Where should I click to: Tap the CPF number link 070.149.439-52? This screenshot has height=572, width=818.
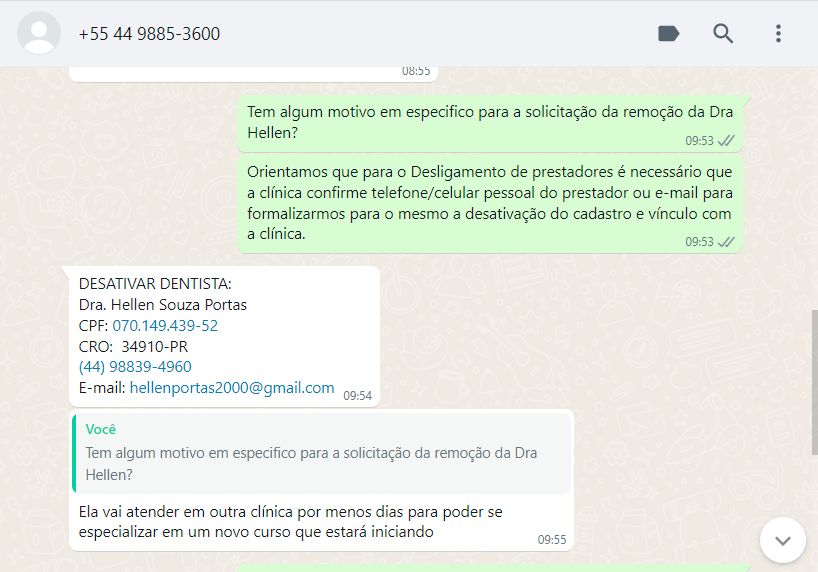(165, 326)
